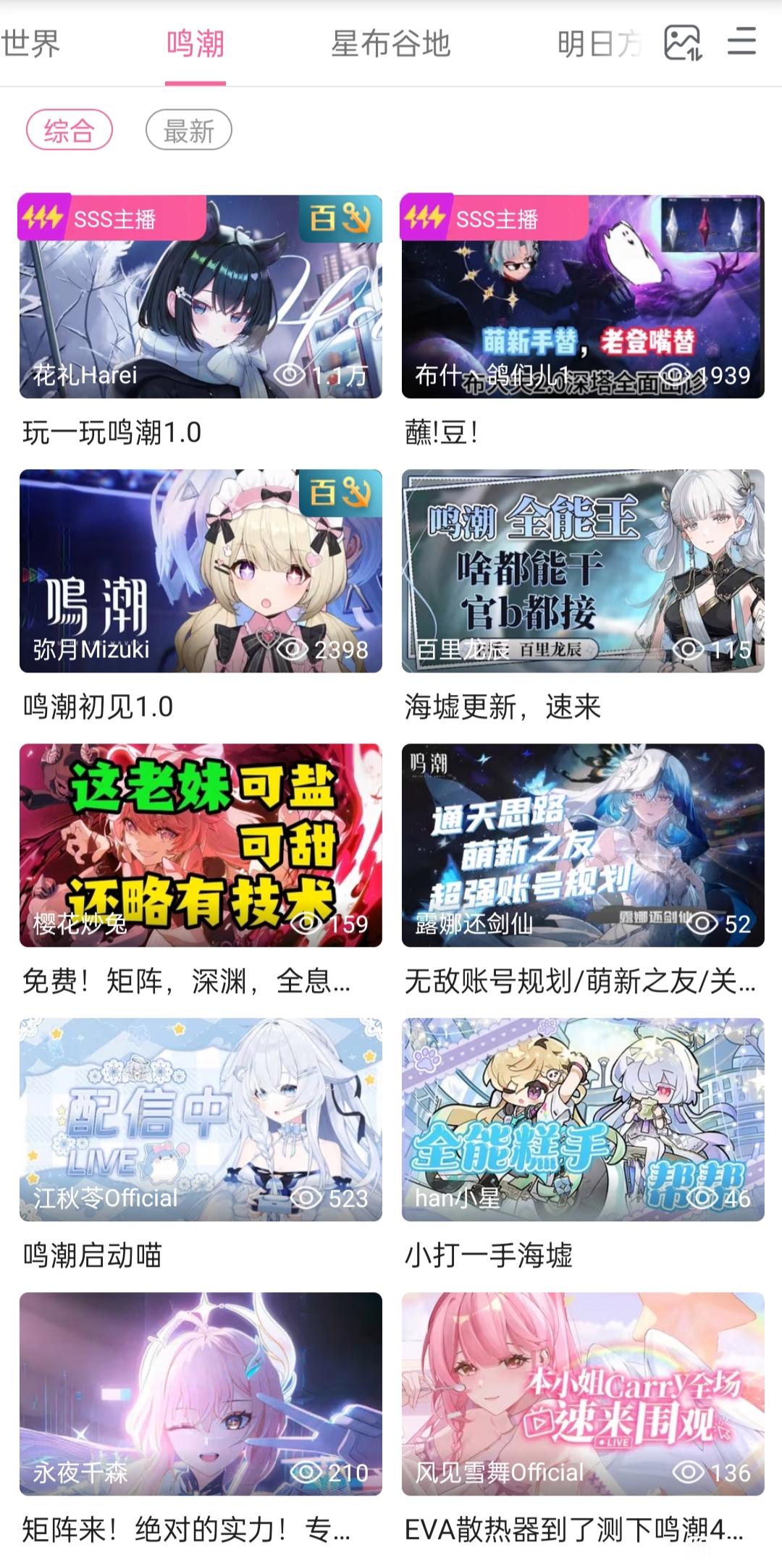Open 江秋苓Official's 鸣潮启动喵 stream
Image resolution: width=782 pixels, height=1568 pixels.
[201, 1120]
